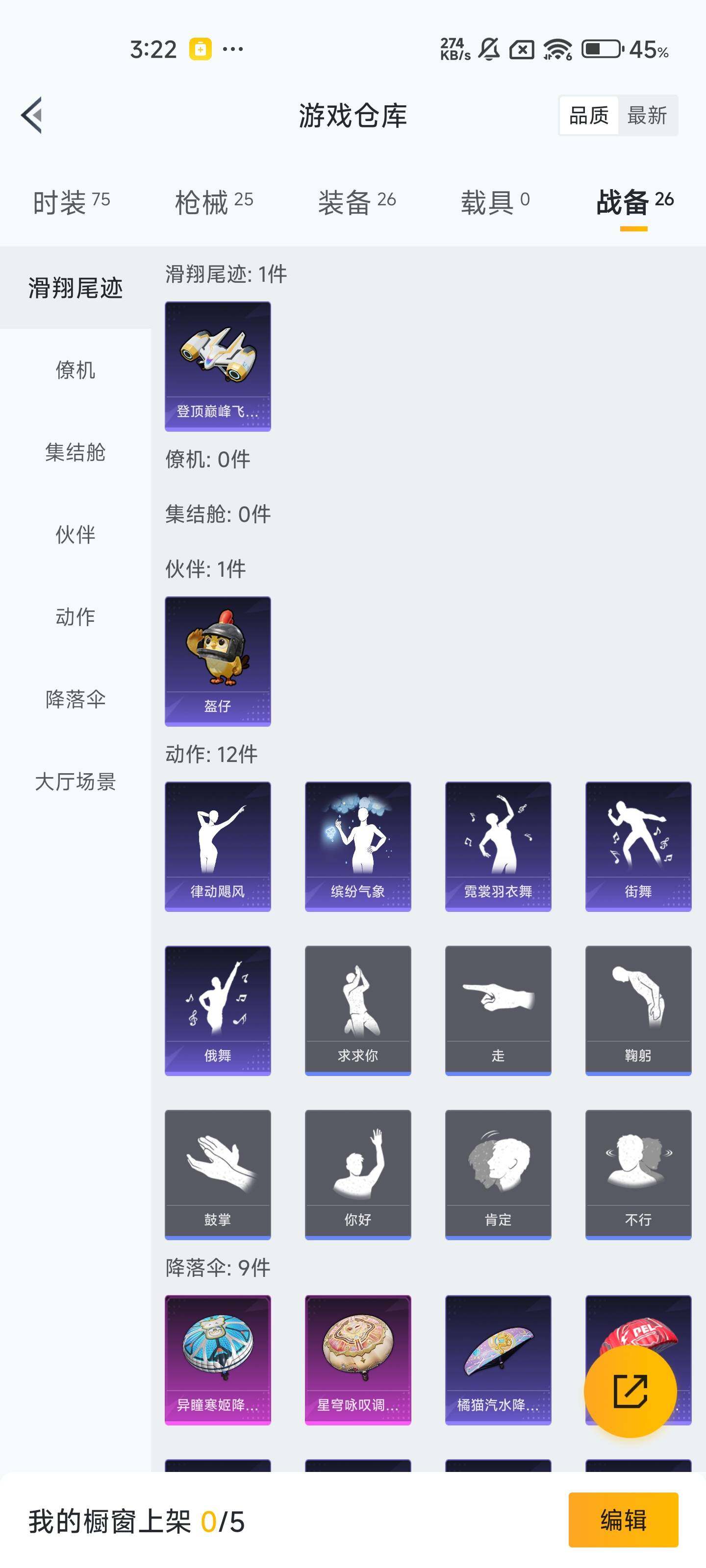Open the 装备 tab
This screenshot has height=1568, width=706.
click(x=357, y=202)
